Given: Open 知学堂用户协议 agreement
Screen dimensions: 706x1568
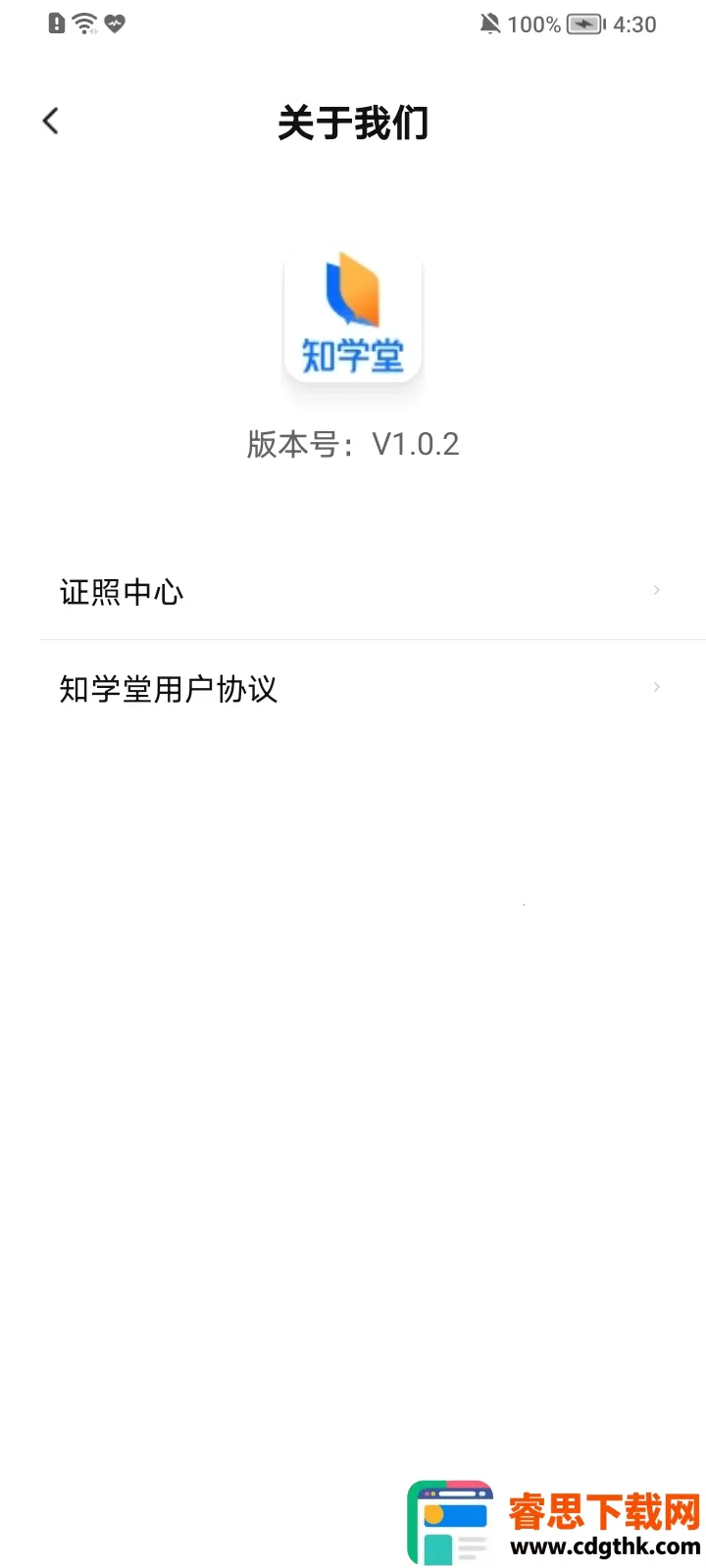Looking at the screenshot, I should click(x=353, y=689).
